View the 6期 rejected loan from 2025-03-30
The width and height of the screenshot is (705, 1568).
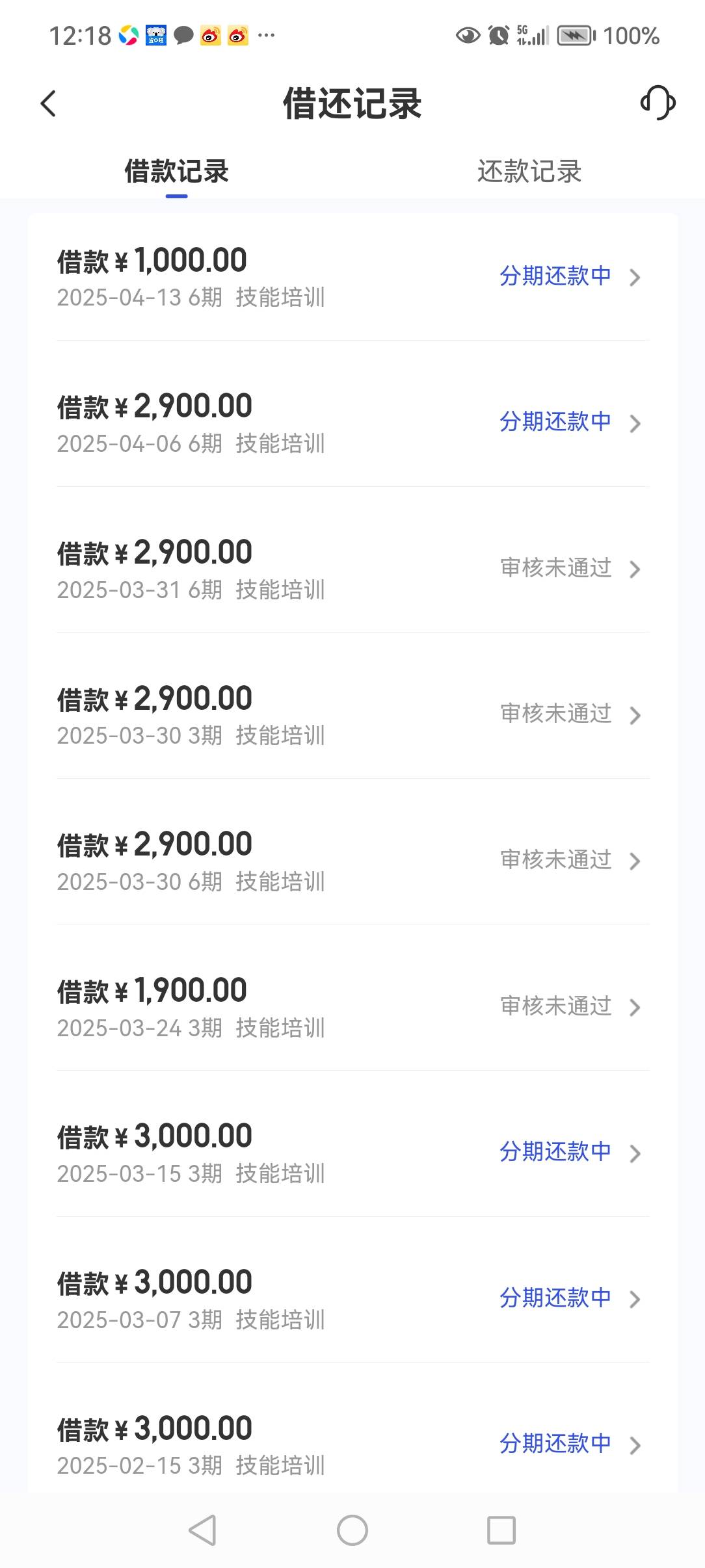pyautogui.click(x=352, y=861)
